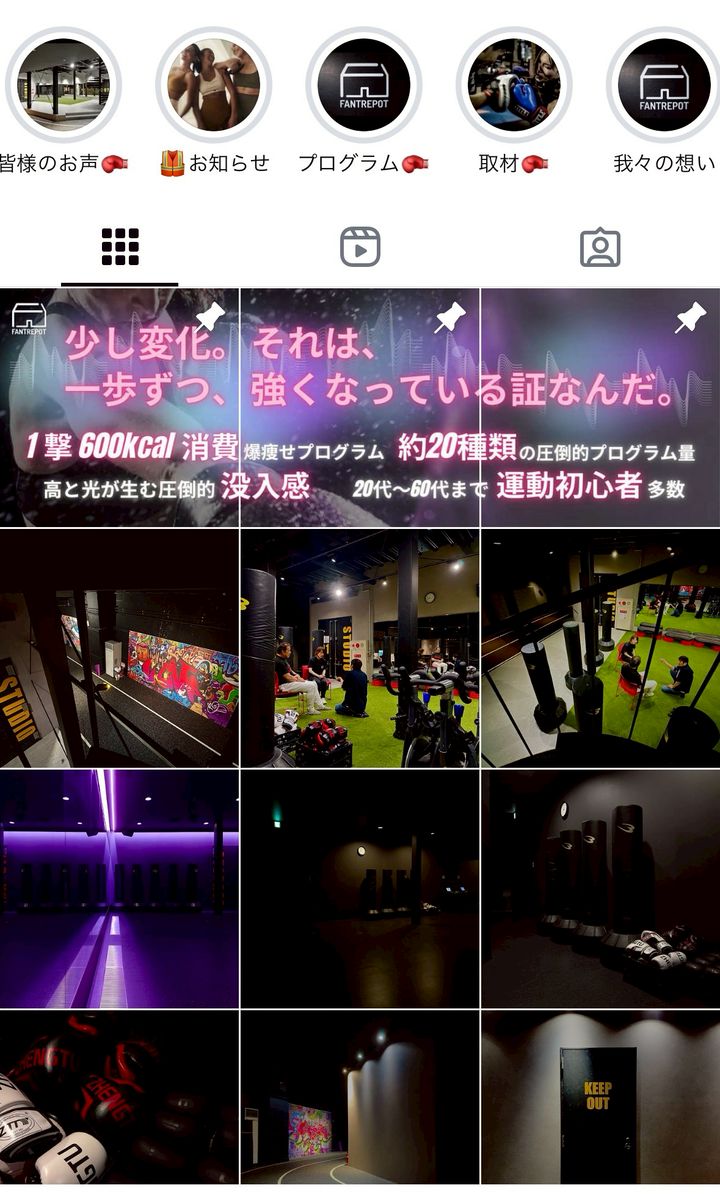
Task: Open the 我々の想い story highlight
Action: pos(664,86)
